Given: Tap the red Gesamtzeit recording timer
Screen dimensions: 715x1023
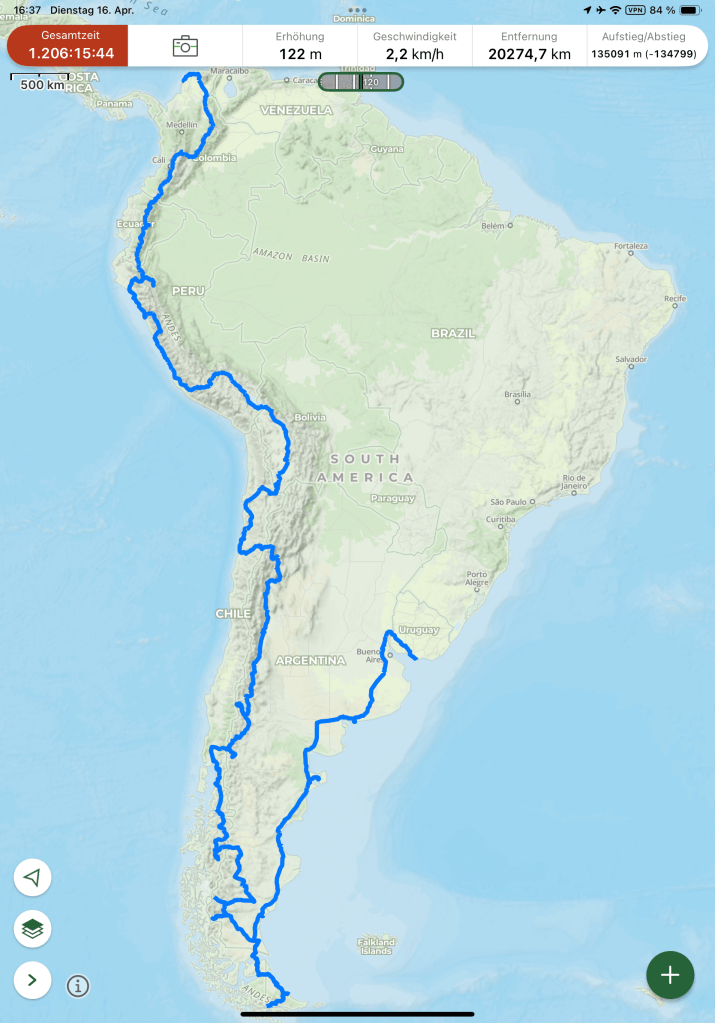Looking at the screenshot, I should 68,45.
